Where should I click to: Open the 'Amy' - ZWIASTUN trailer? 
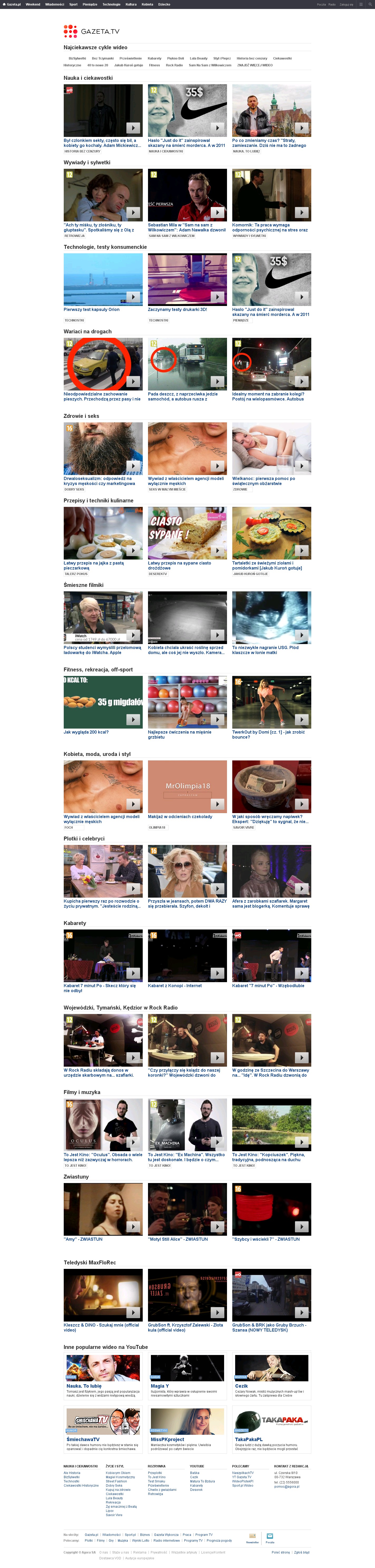103,1209
